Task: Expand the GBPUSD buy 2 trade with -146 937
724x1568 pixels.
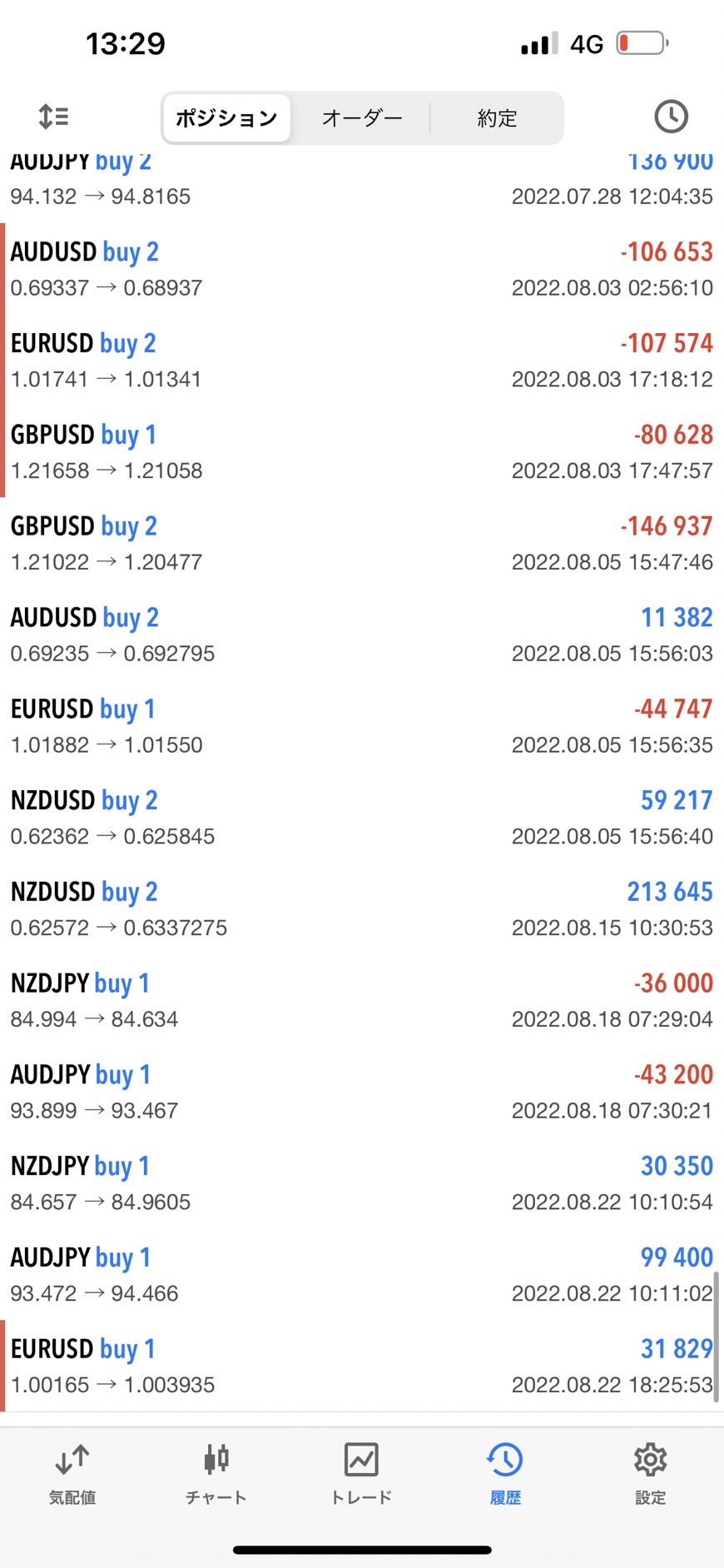Action: click(x=362, y=544)
